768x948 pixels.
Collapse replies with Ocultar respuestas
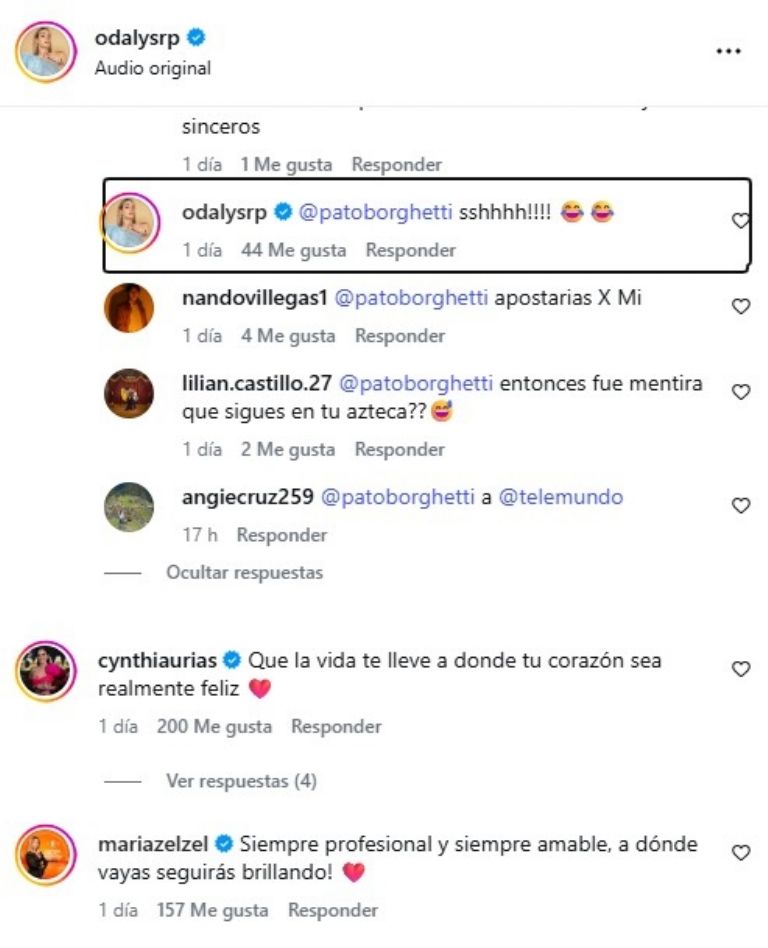coord(245,573)
